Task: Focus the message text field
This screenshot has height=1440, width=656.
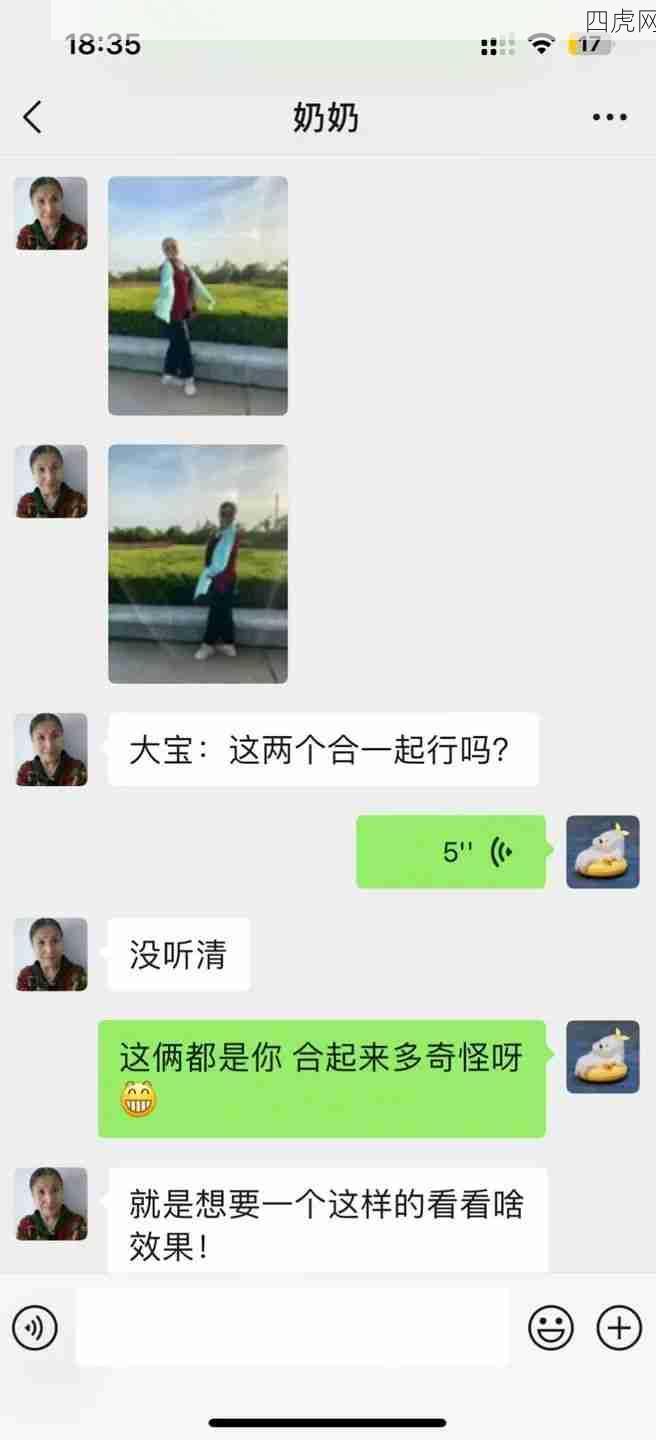Action: pyautogui.click(x=291, y=1327)
